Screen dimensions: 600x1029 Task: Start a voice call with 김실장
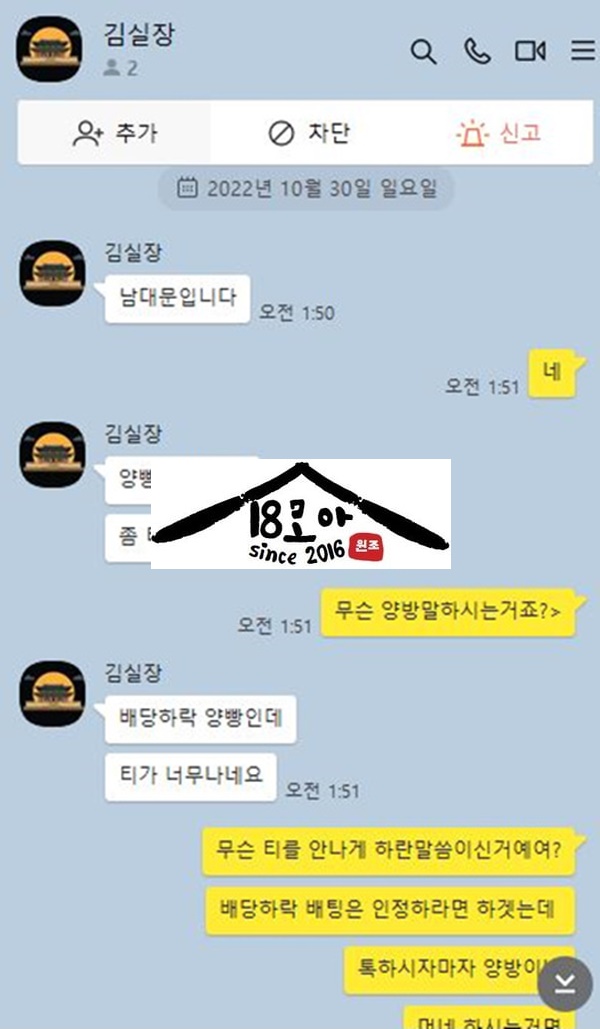(477, 52)
